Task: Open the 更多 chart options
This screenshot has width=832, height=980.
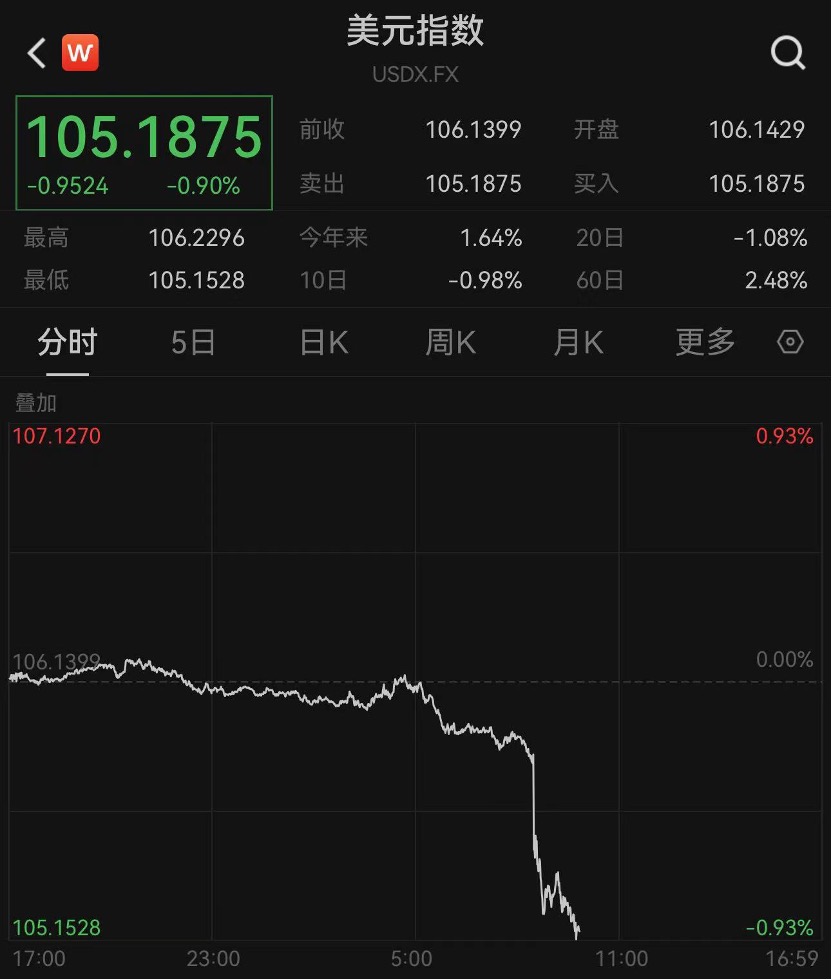Action: tap(705, 343)
